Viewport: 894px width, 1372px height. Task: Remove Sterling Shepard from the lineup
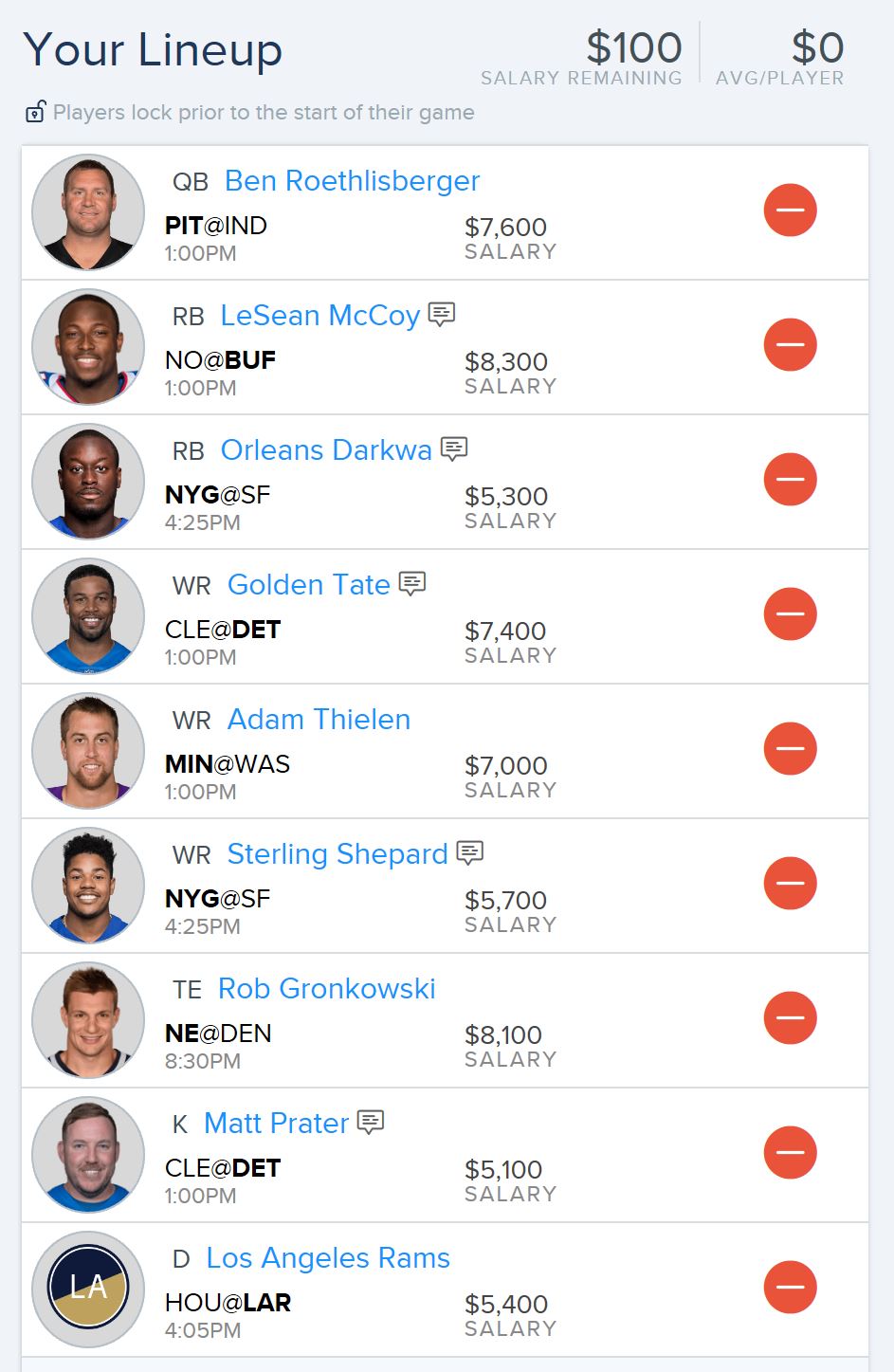point(790,883)
